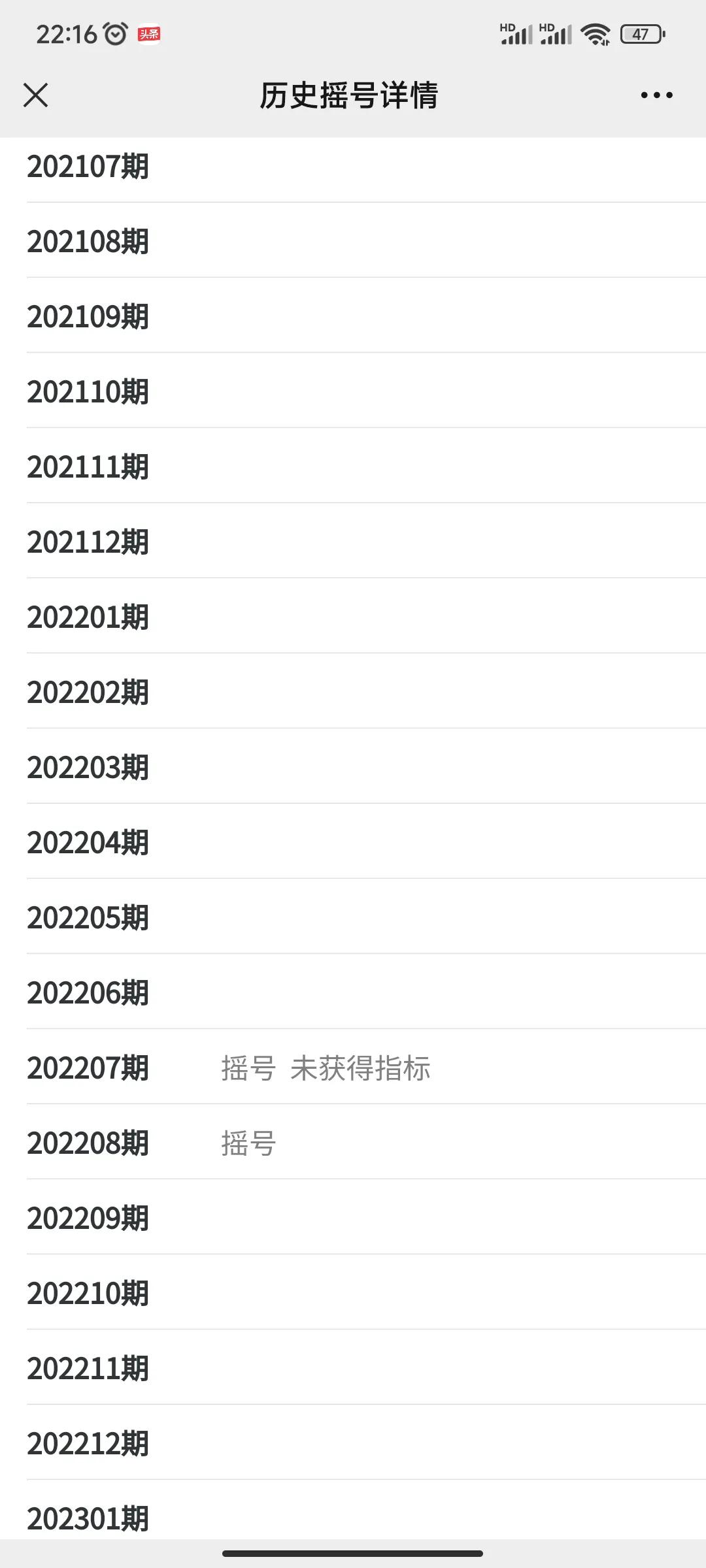Tap the 头条 notification badge icon
This screenshot has width=706, height=1568.
[149, 34]
